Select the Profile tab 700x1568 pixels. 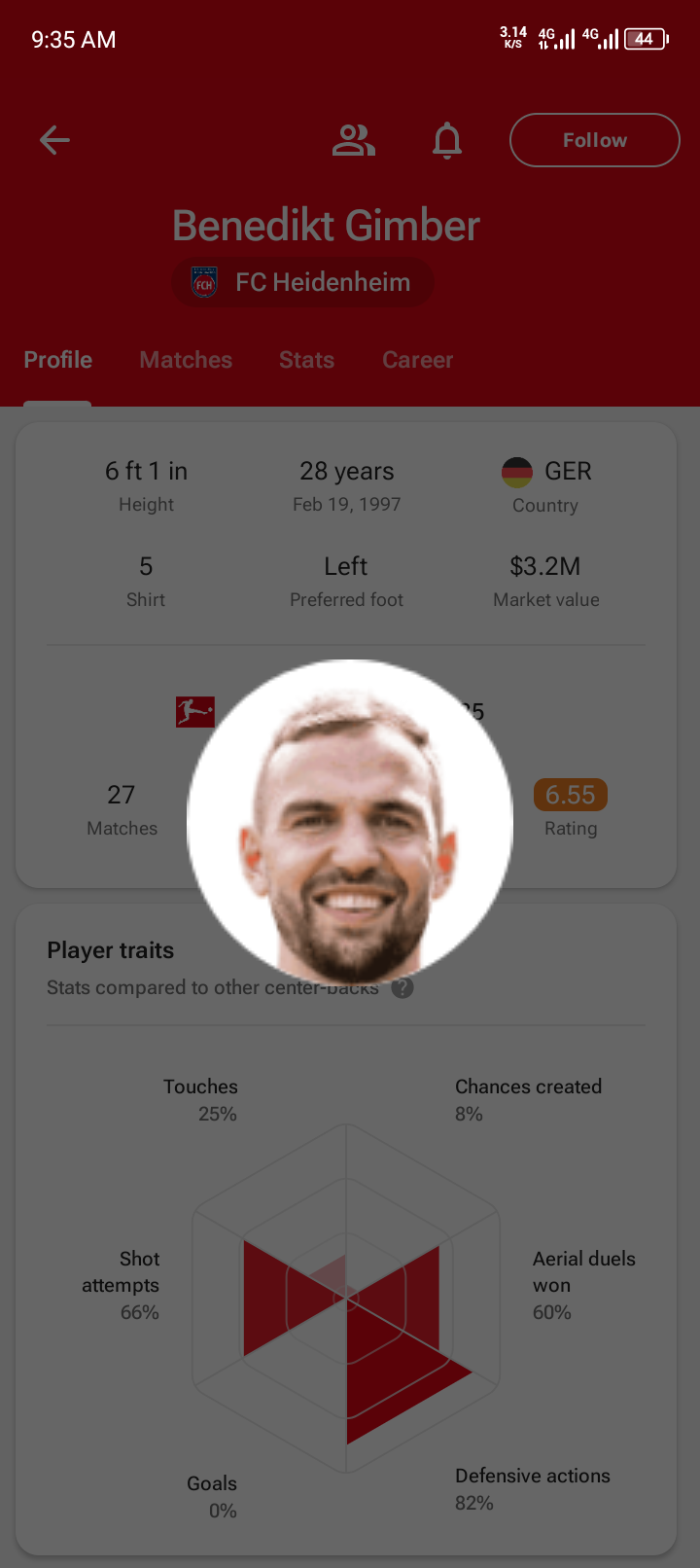[58, 360]
